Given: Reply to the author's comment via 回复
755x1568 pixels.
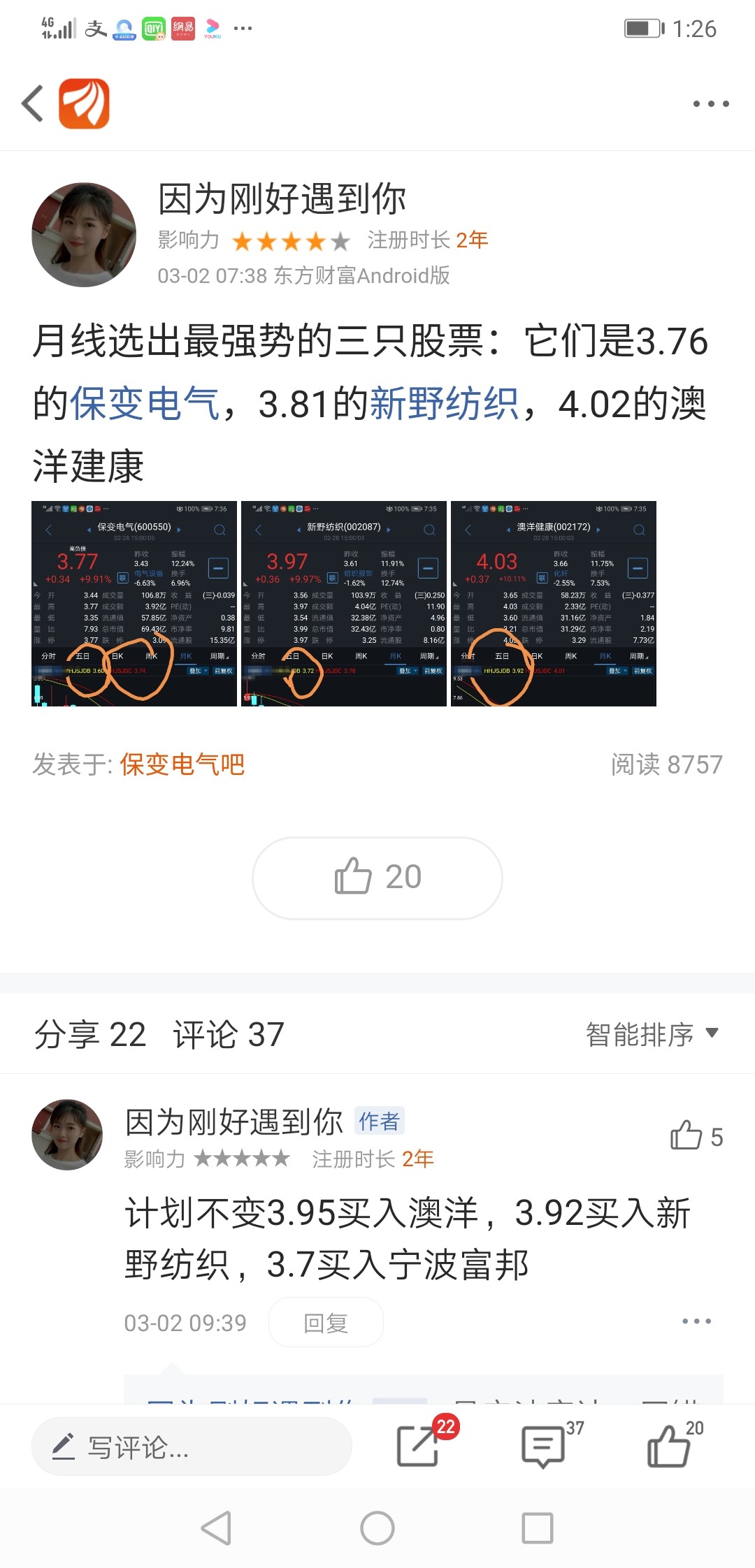Looking at the screenshot, I should [326, 1322].
